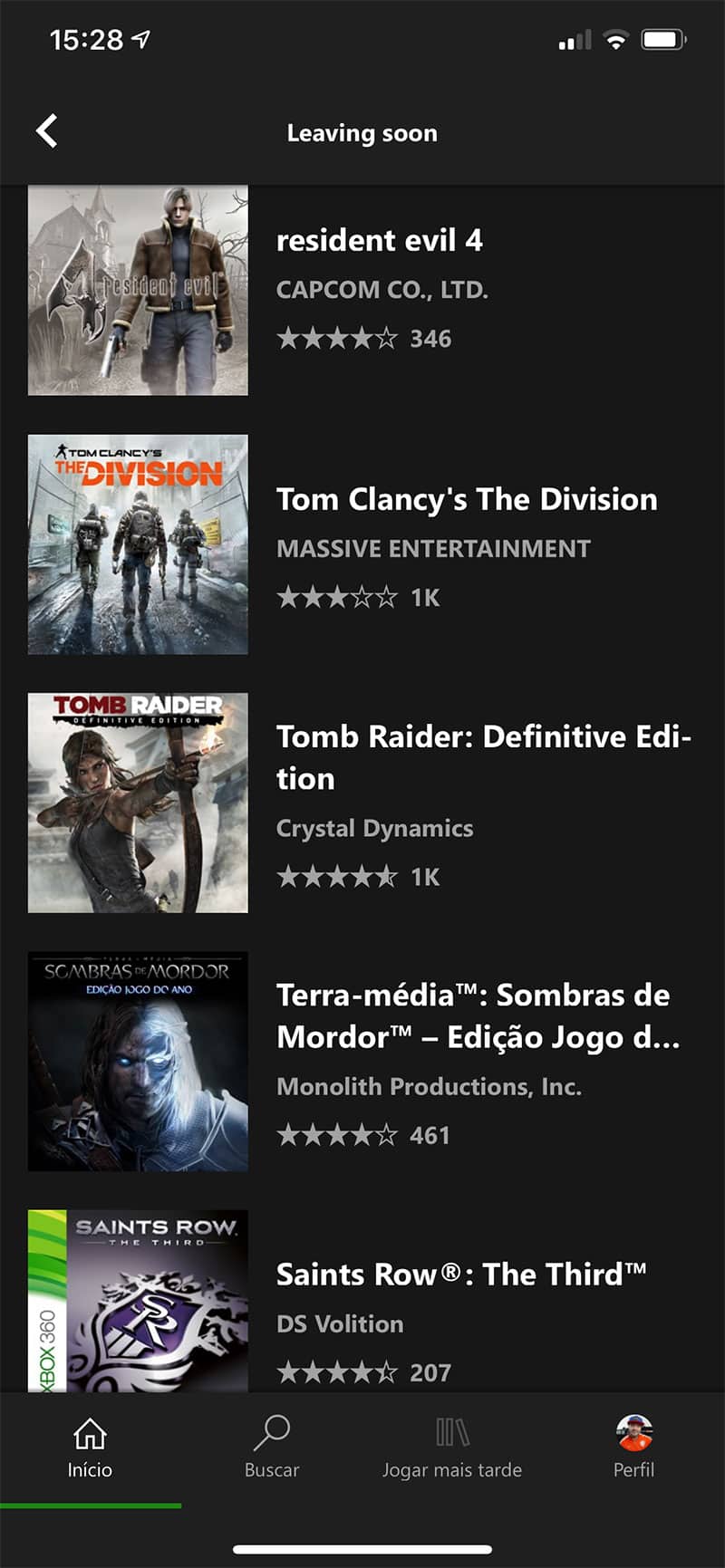Open the Buscar search tab
Screen dimensions: 725x1568
tap(271, 1448)
